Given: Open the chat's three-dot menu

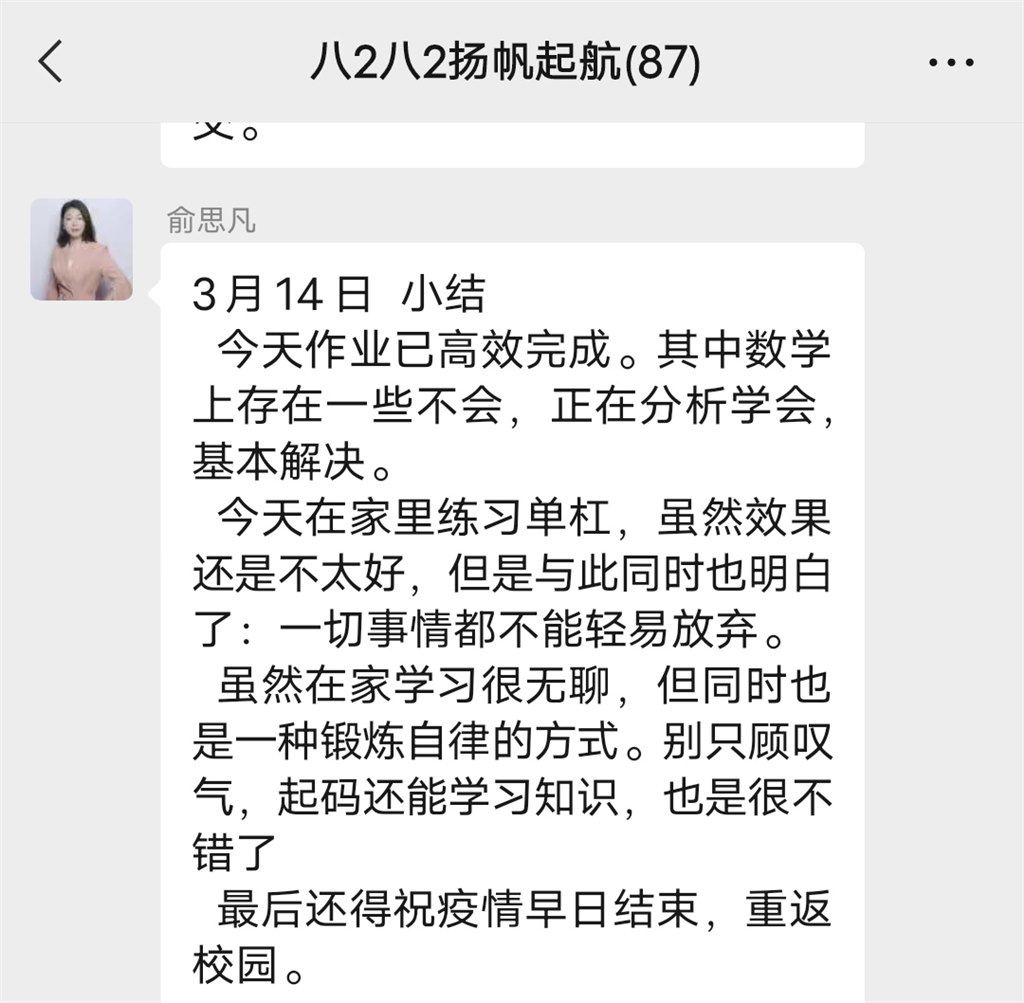Looking at the screenshot, I should [950, 63].
